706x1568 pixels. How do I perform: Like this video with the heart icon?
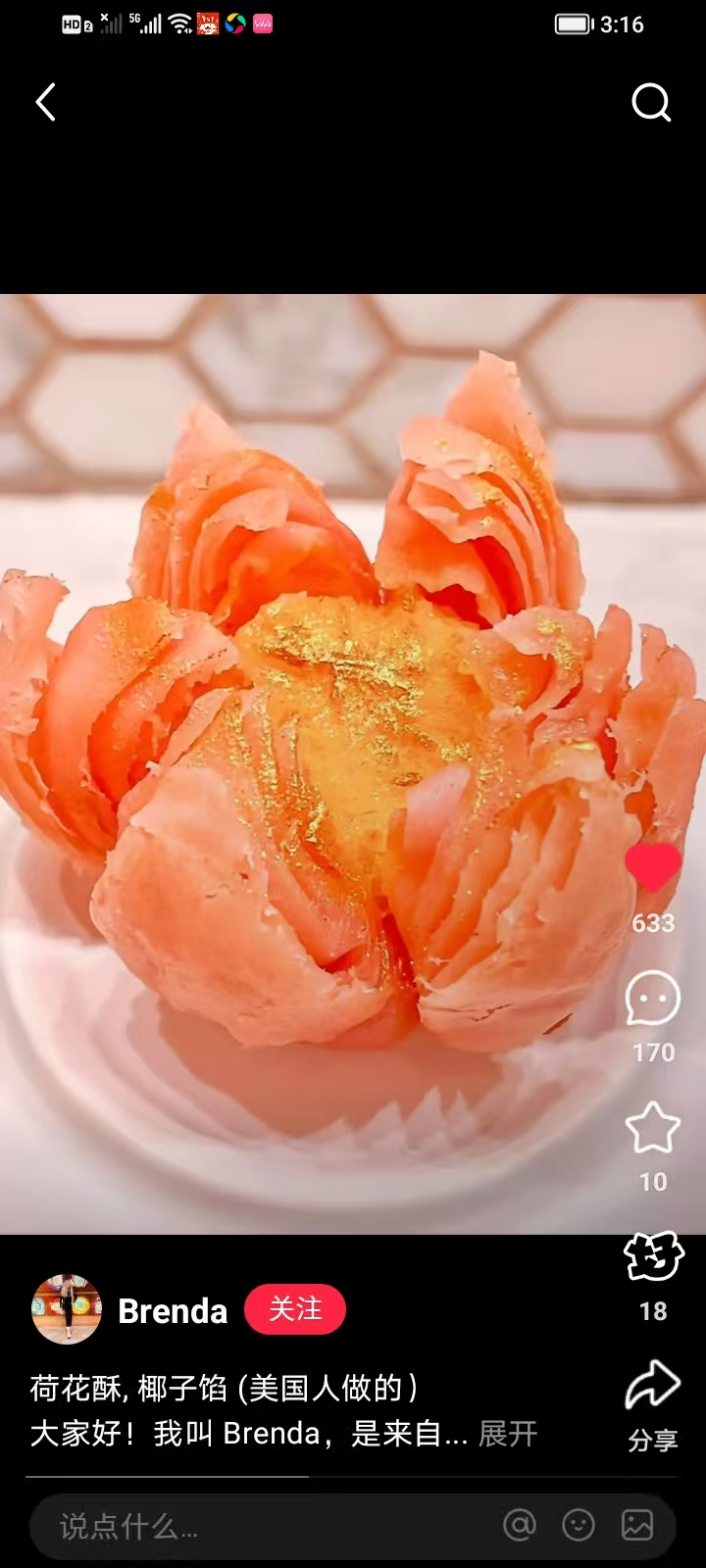[653, 867]
